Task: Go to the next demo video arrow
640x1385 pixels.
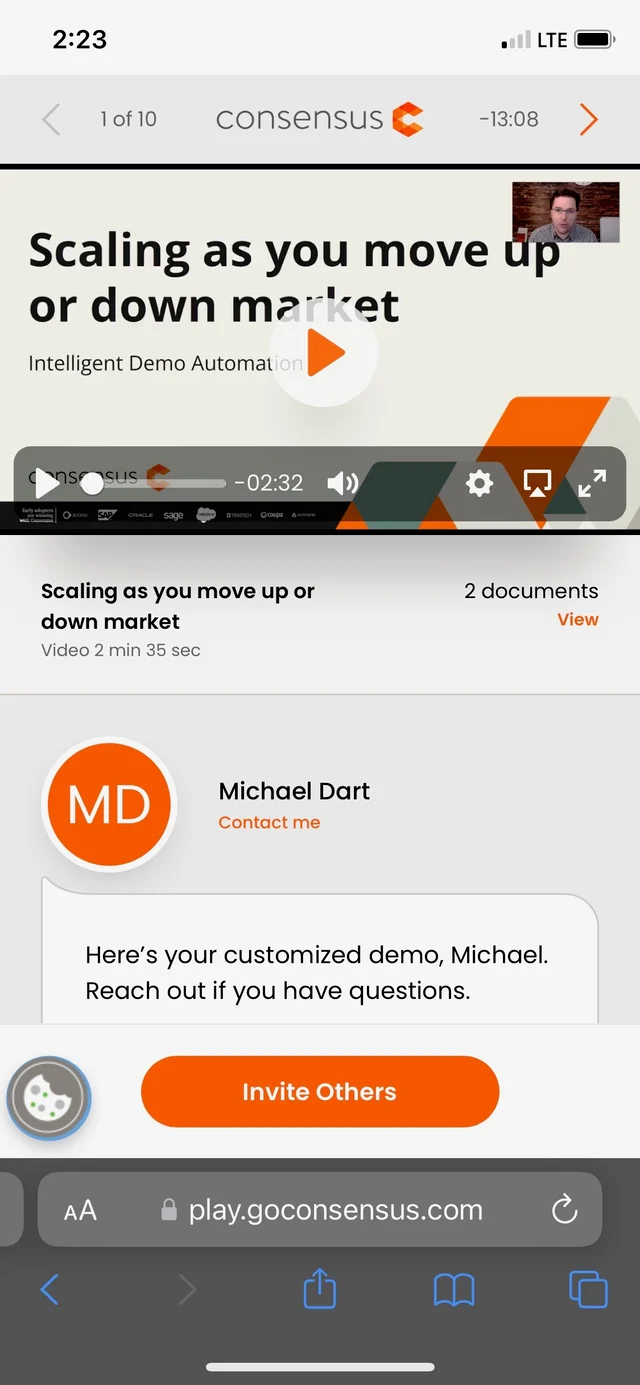Action: tap(589, 120)
